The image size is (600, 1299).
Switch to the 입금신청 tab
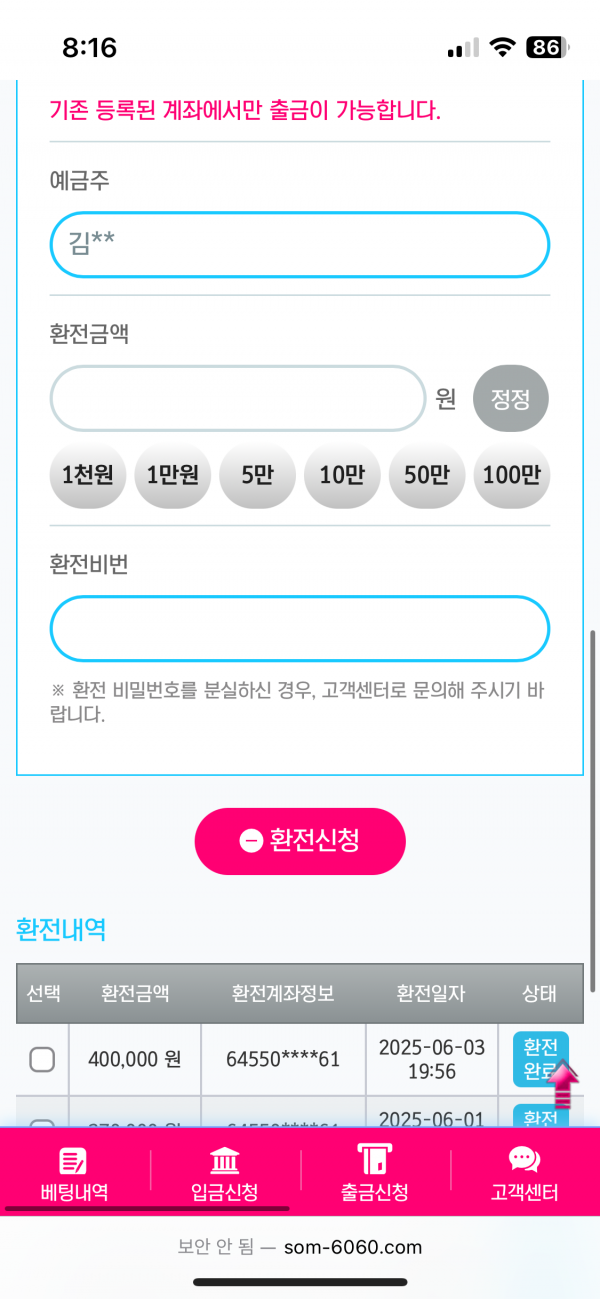225,1175
